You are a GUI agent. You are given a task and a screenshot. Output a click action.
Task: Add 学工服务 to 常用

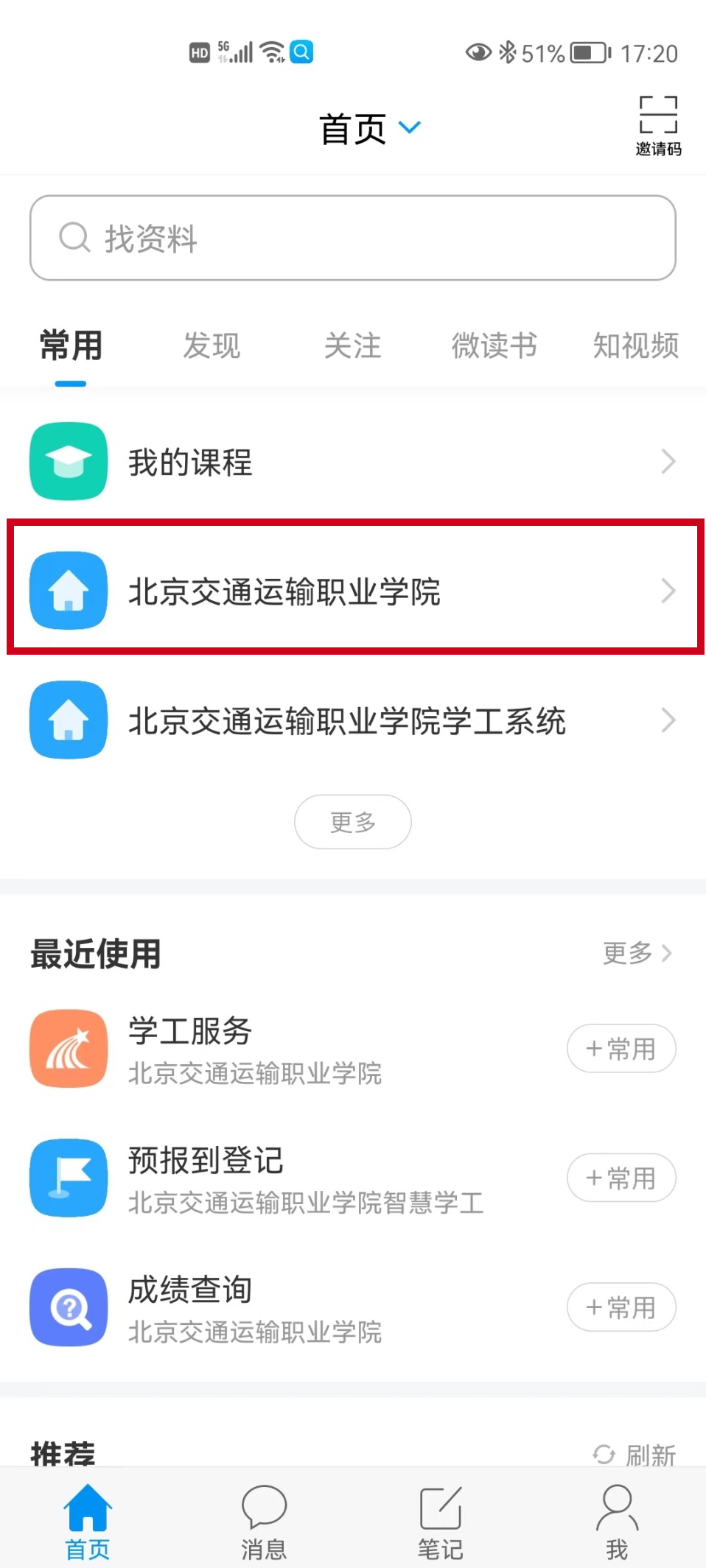click(x=621, y=1049)
